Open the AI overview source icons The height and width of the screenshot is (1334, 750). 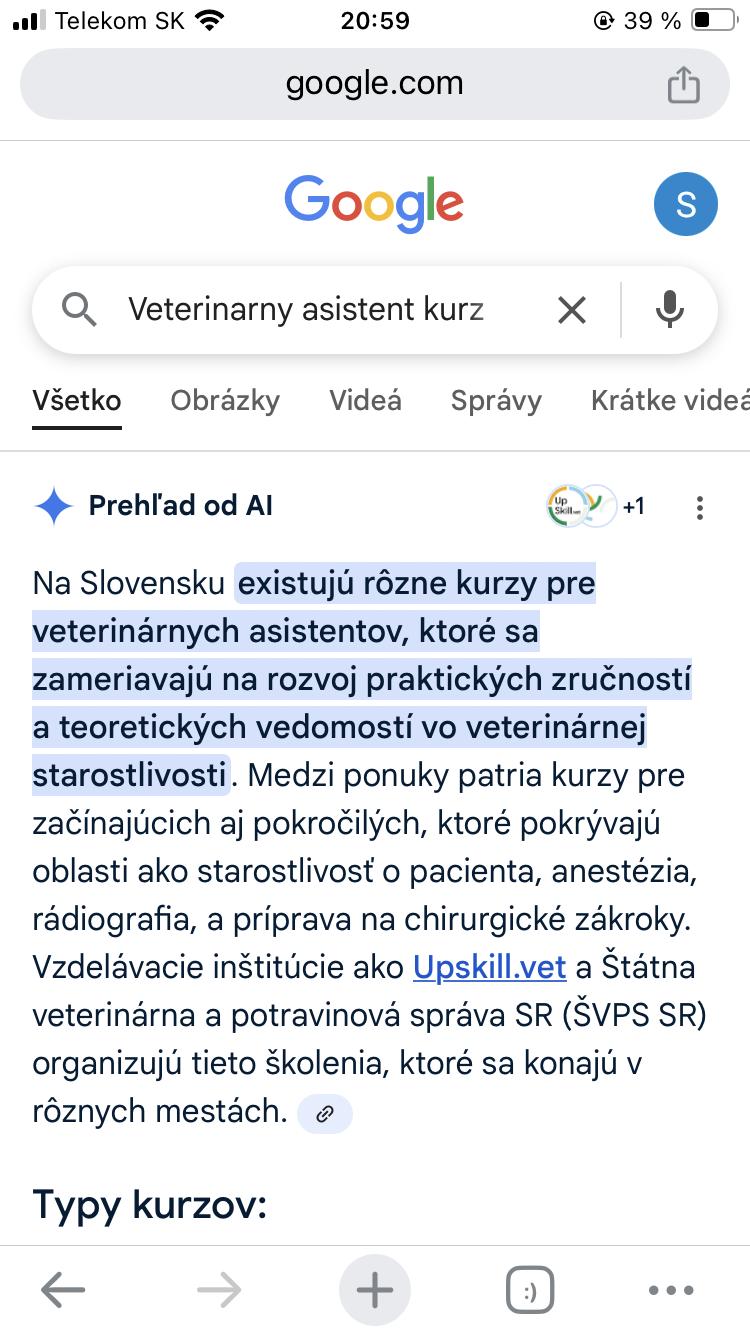click(x=593, y=506)
